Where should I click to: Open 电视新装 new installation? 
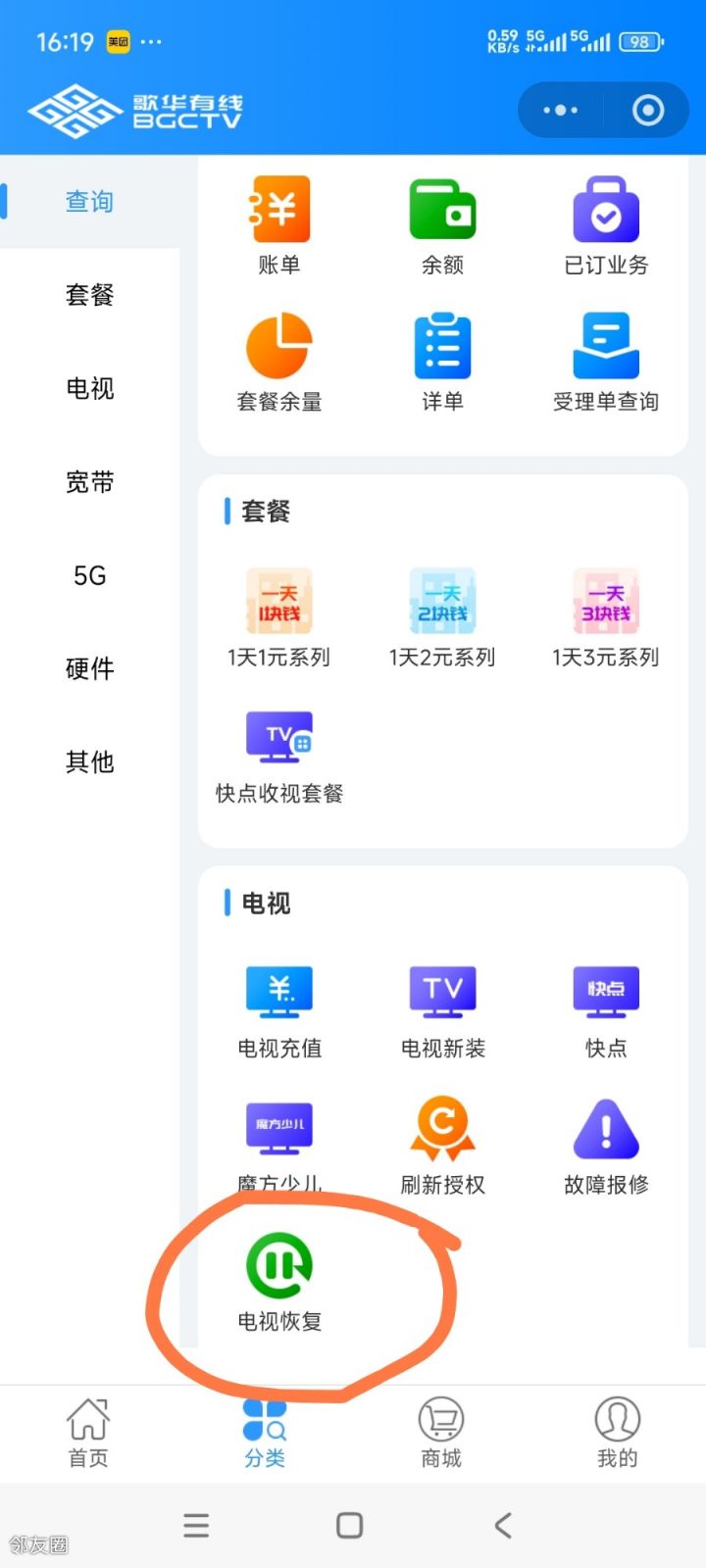click(x=442, y=1009)
